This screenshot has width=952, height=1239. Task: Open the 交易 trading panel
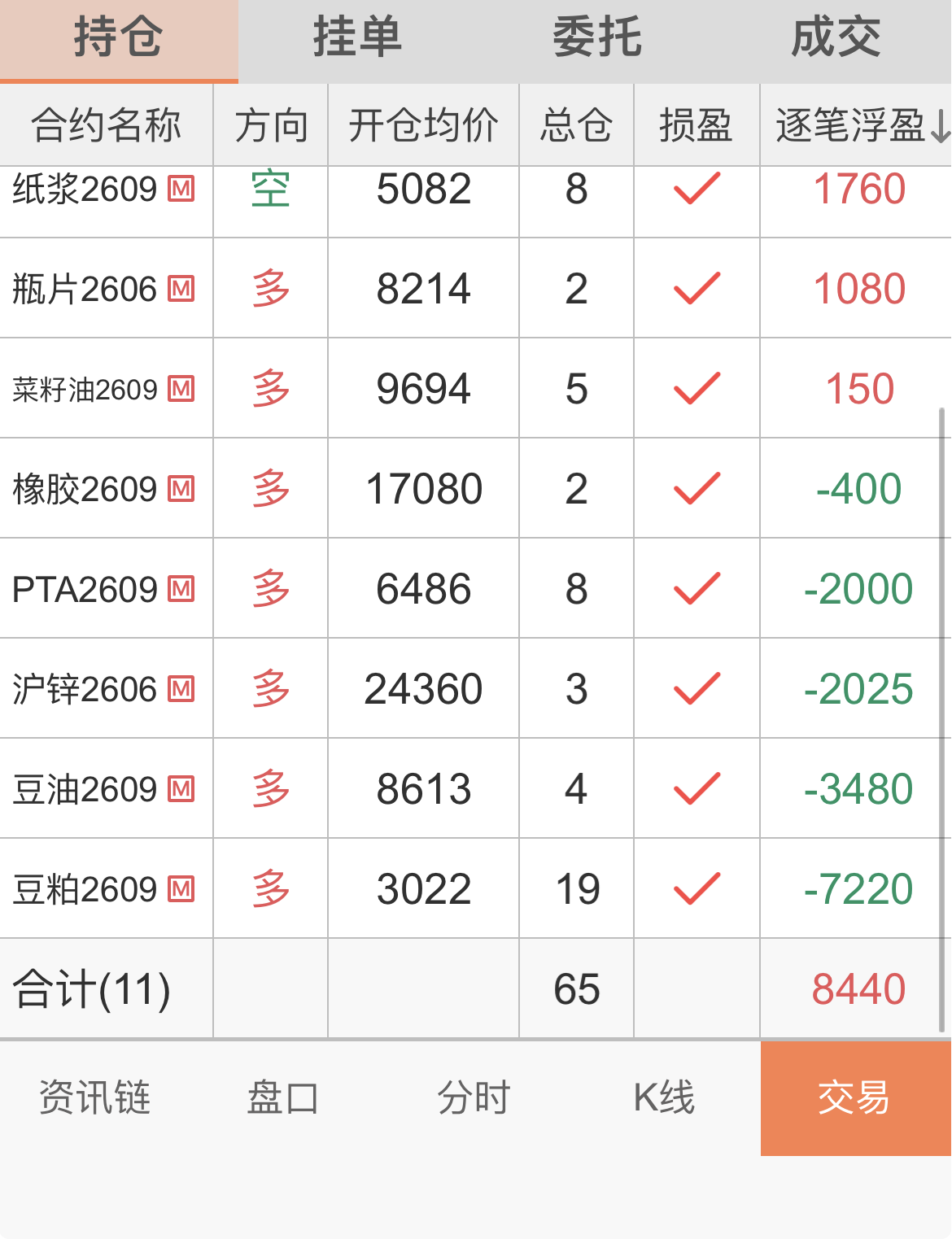click(854, 1097)
